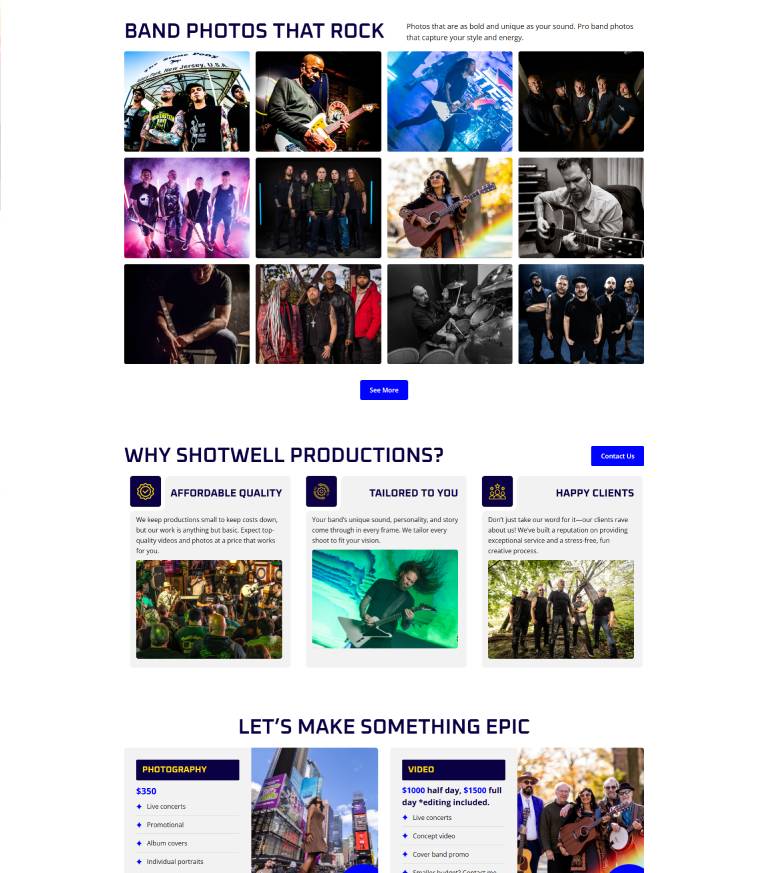Tap the See More button
This screenshot has width=768, height=873.
(x=383, y=390)
